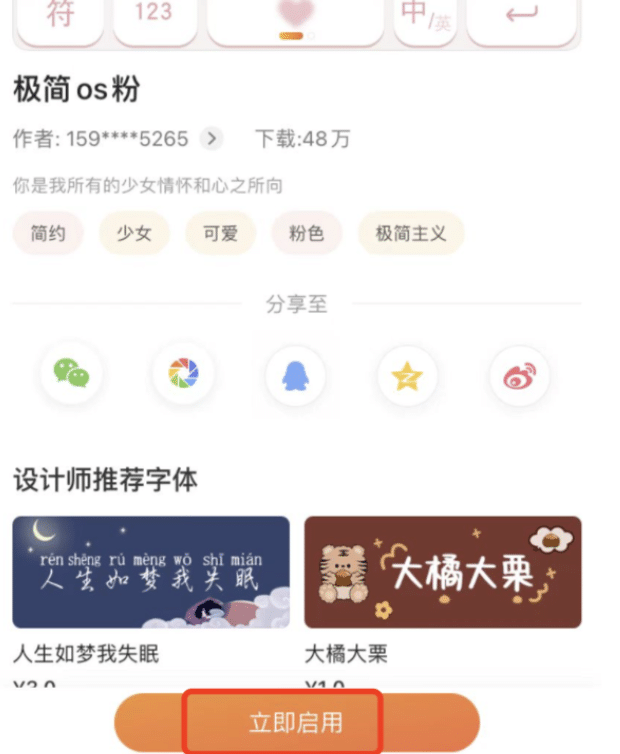This screenshot has height=754, width=620.
Task: Share the theme to WeChat
Action: click(71, 375)
